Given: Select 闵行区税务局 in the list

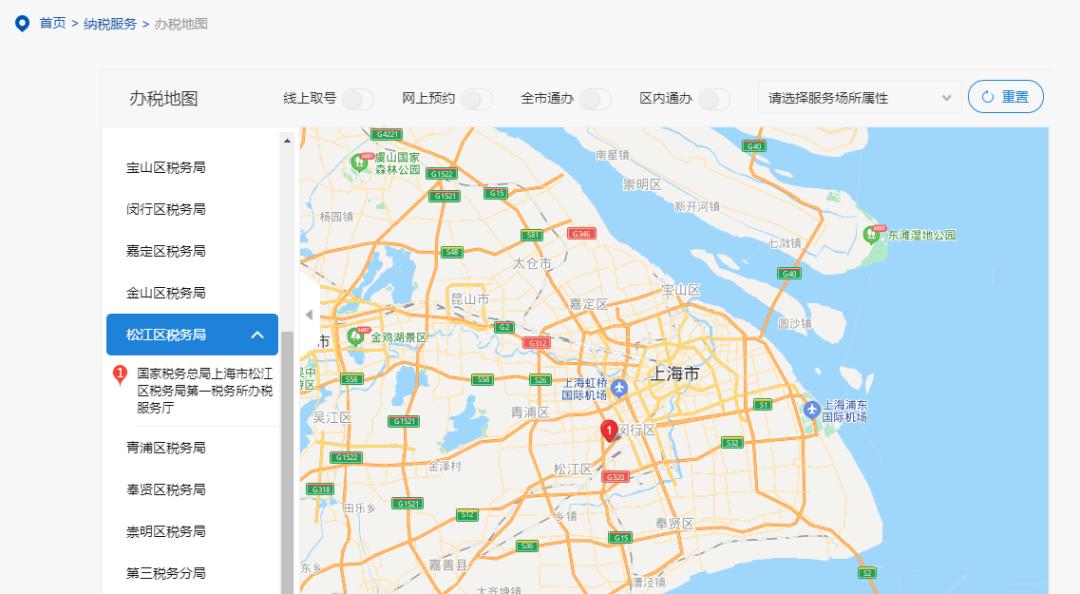Looking at the screenshot, I should [x=166, y=210].
